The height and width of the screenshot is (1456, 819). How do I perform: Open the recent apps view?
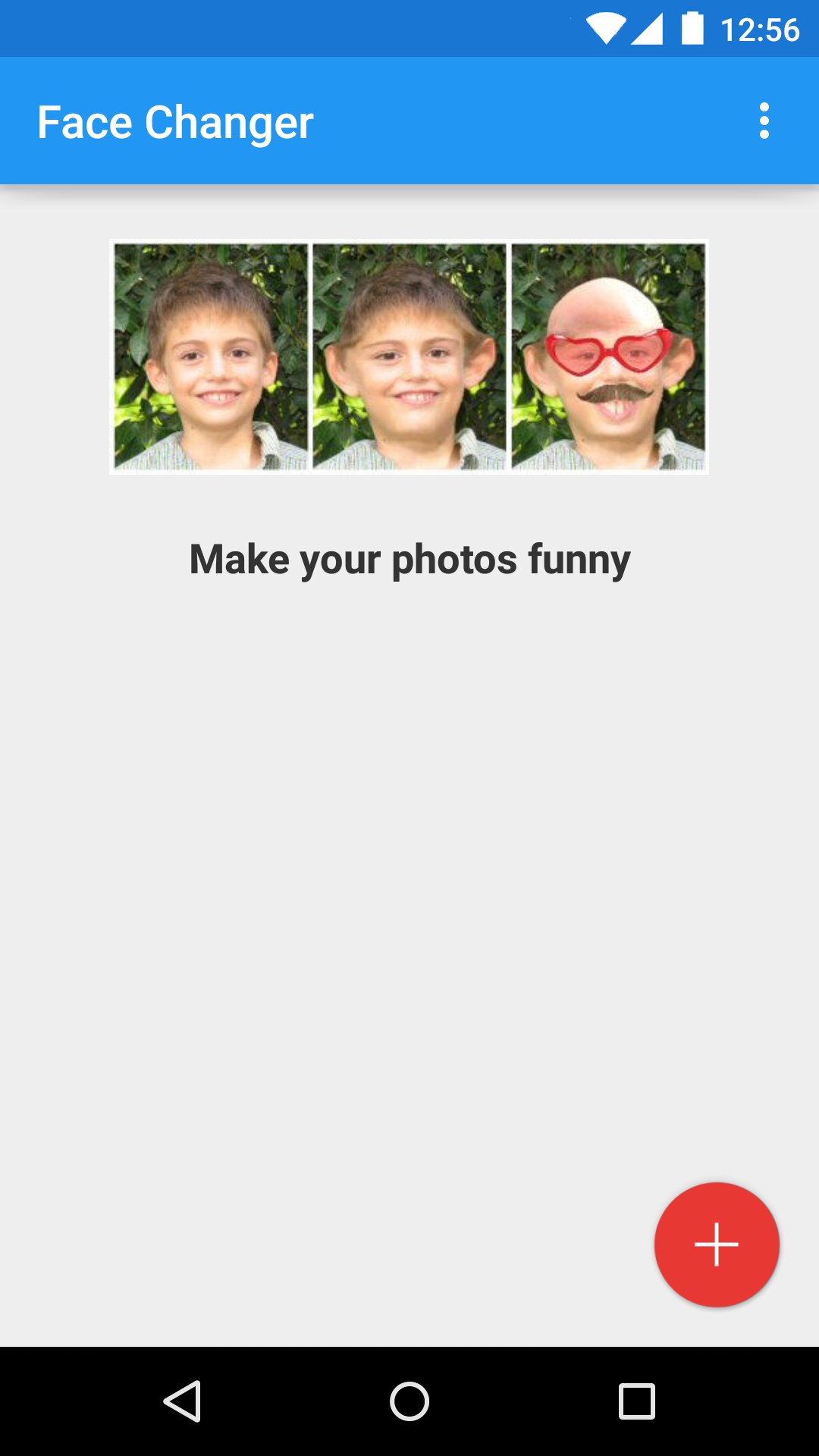(x=637, y=1401)
